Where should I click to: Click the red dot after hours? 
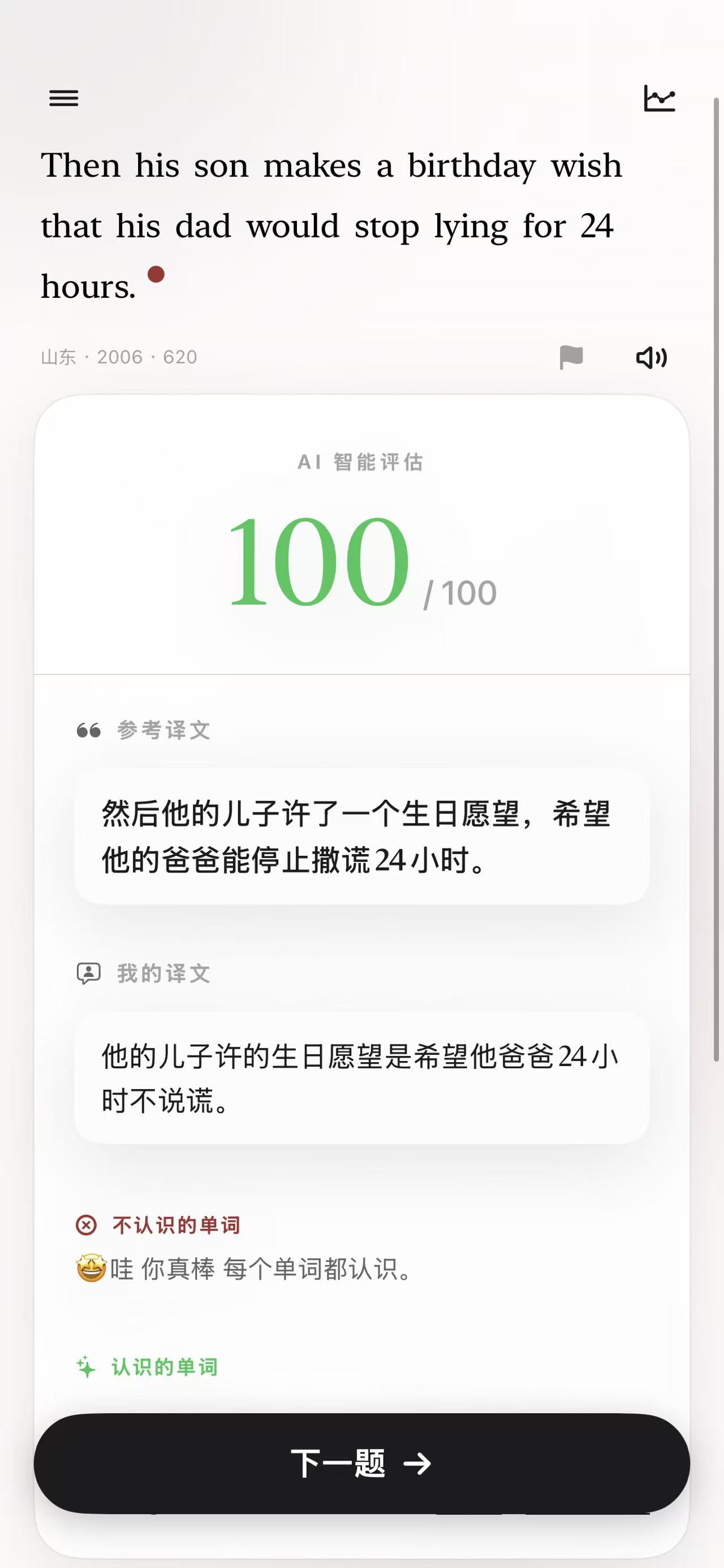click(156, 275)
